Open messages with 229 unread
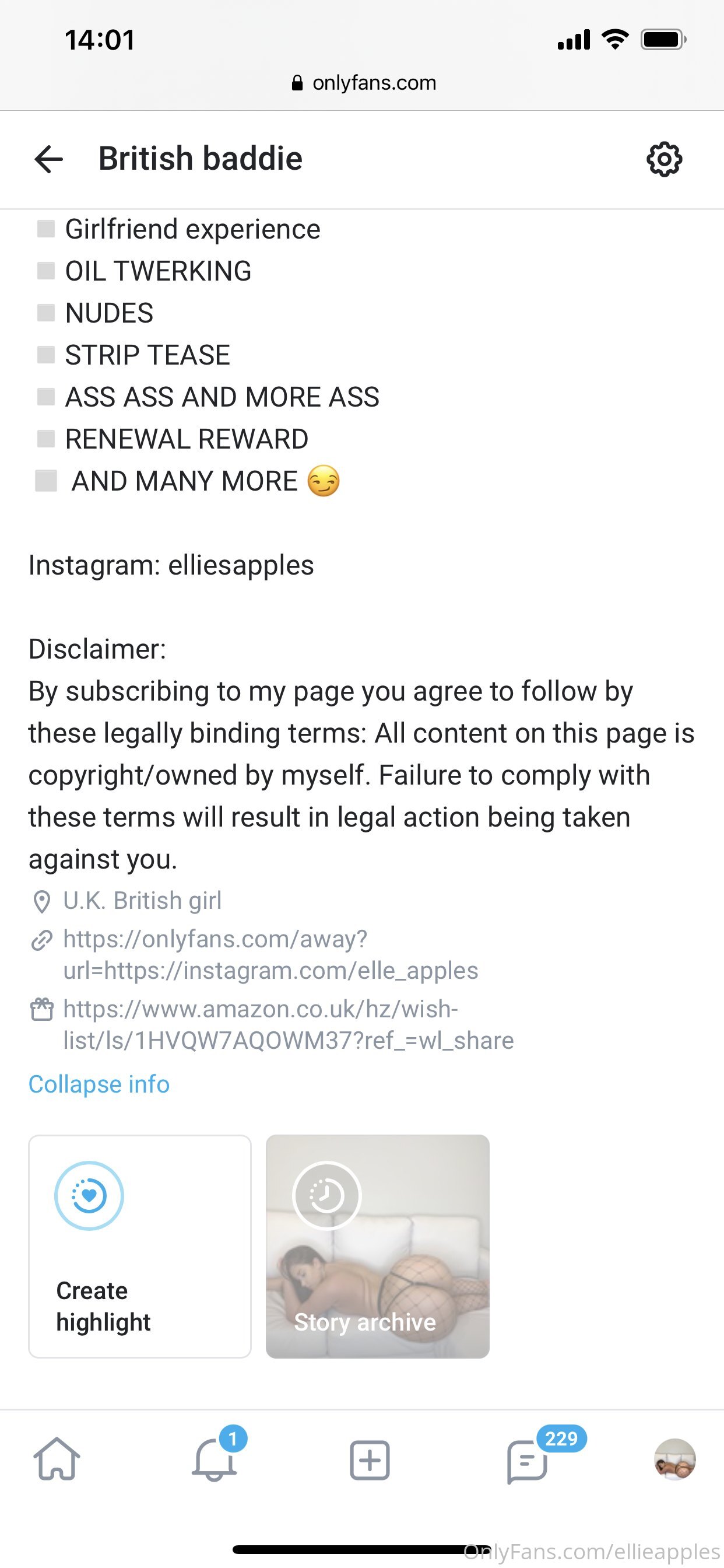Viewport: 724px width, 1568px height. [x=527, y=1459]
